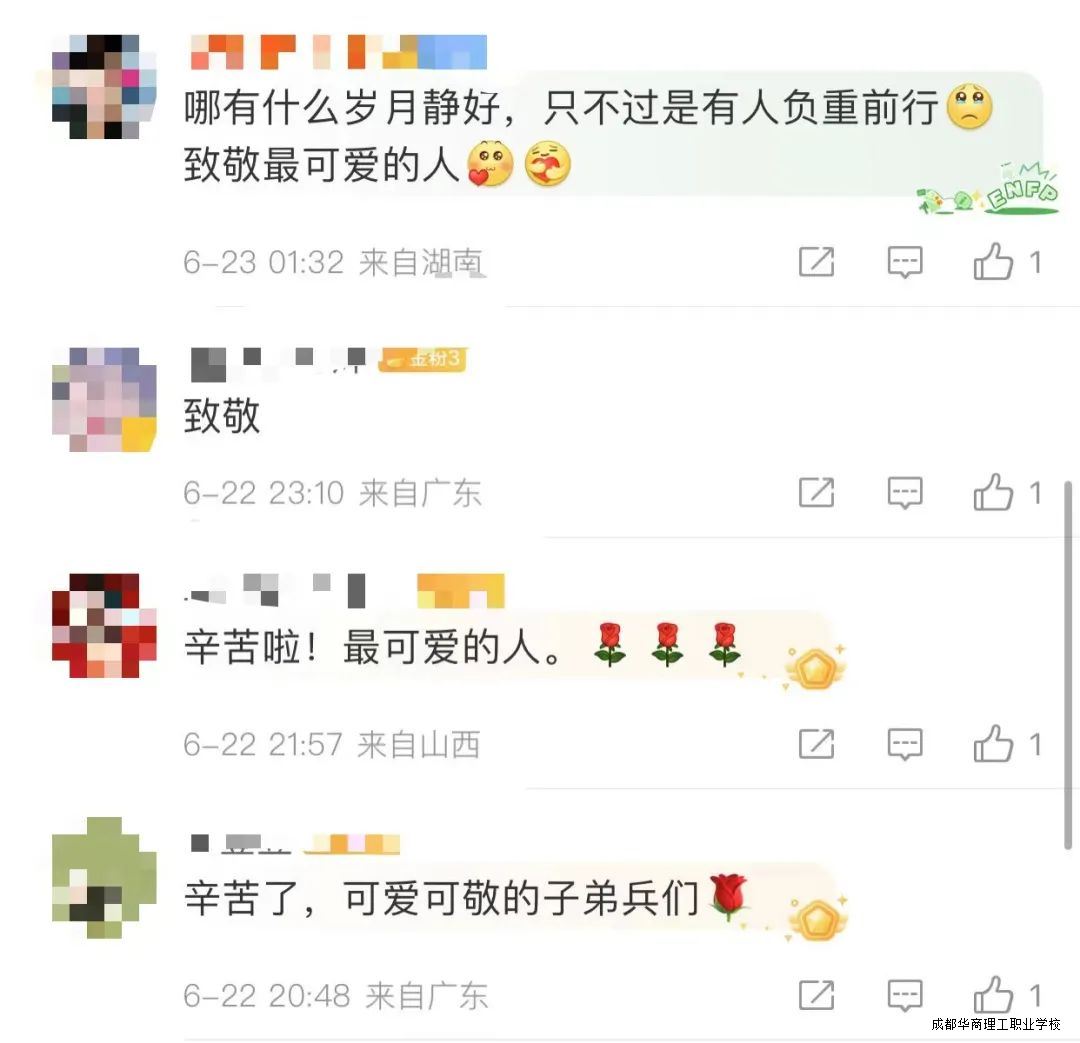Reply to the comment posted 6-22 20:48
This screenshot has height=1043, width=1080.
click(x=905, y=995)
